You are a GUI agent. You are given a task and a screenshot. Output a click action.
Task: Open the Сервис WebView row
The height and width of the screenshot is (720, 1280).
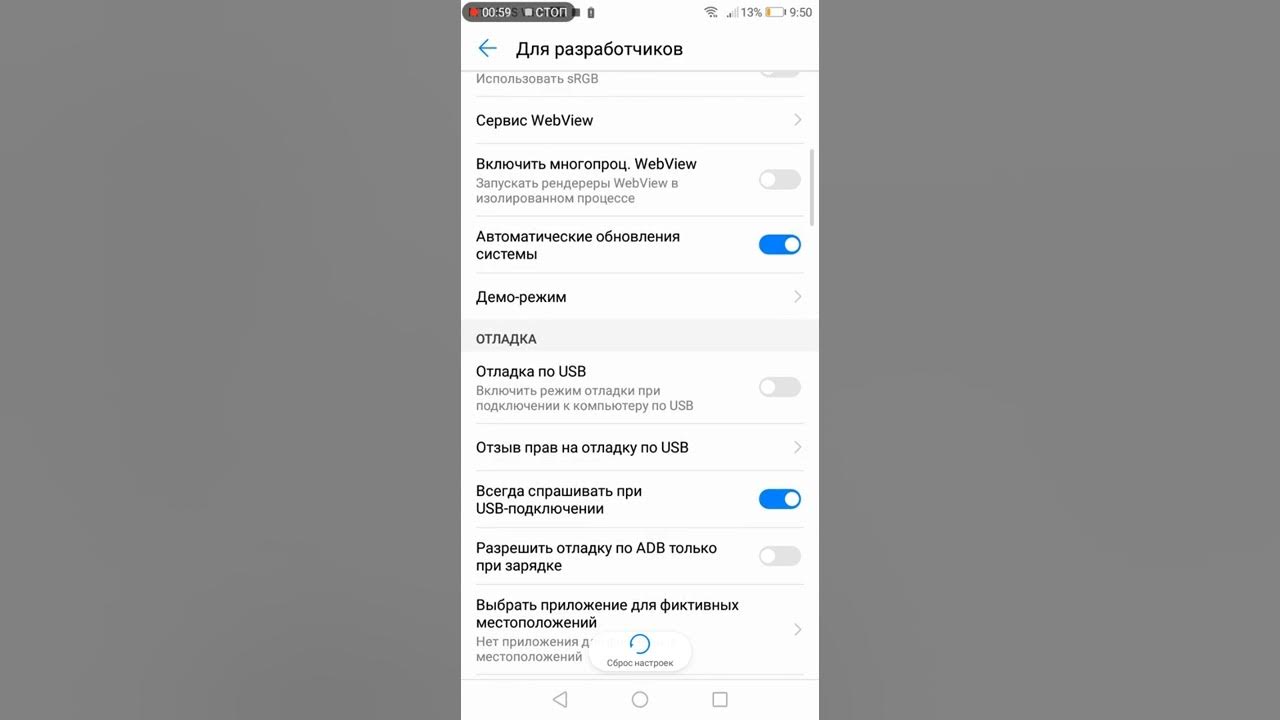click(x=638, y=120)
